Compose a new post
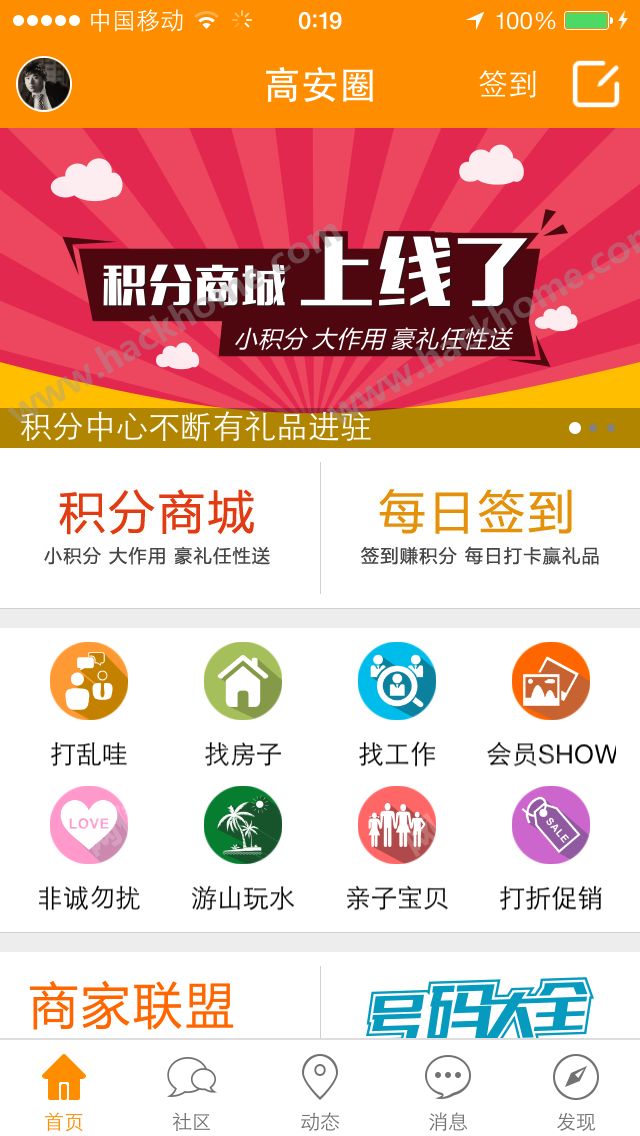Screen dimensions: 640x1136 (596, 84)
